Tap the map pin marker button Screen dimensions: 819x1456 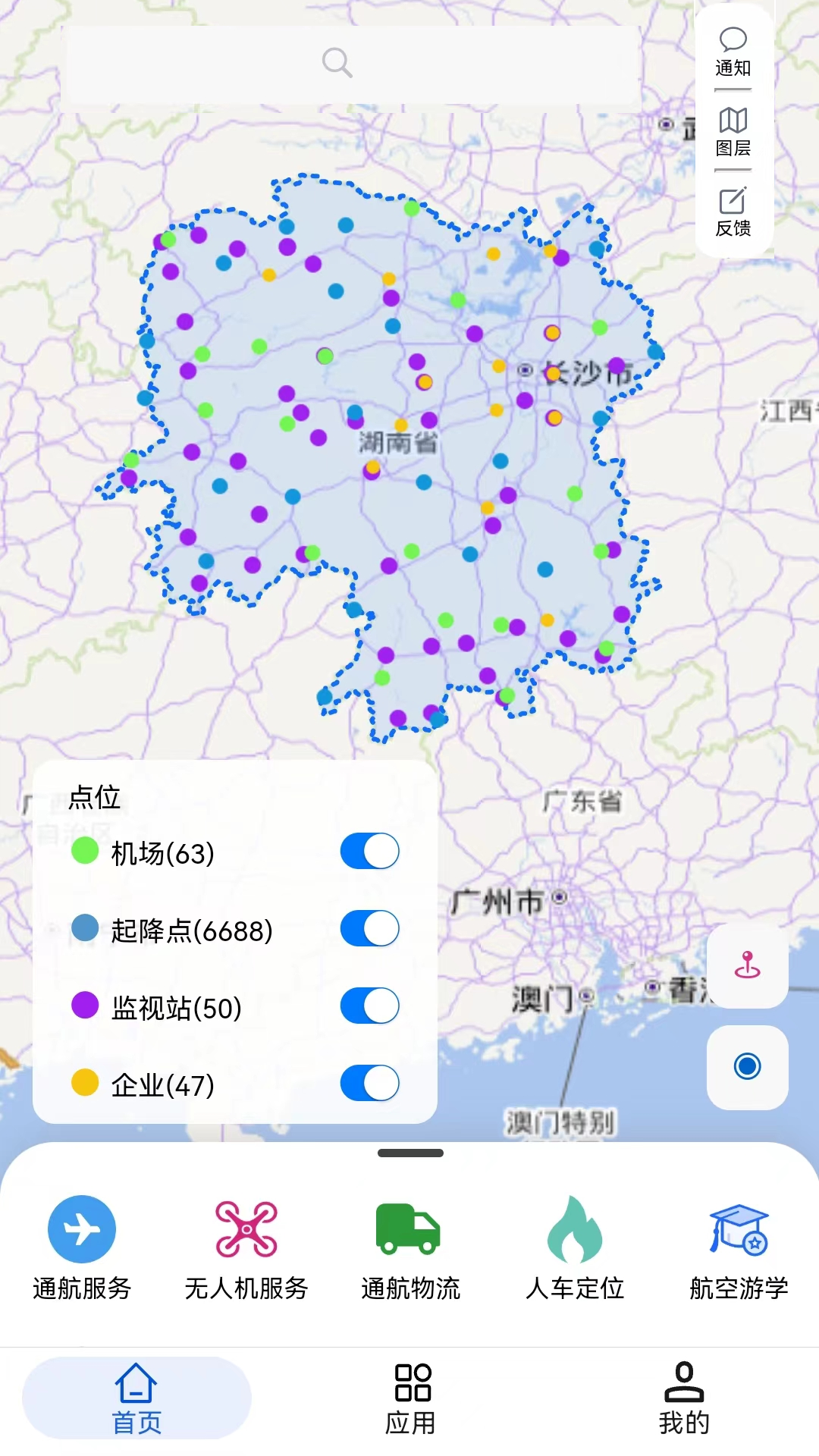point(748,965)
